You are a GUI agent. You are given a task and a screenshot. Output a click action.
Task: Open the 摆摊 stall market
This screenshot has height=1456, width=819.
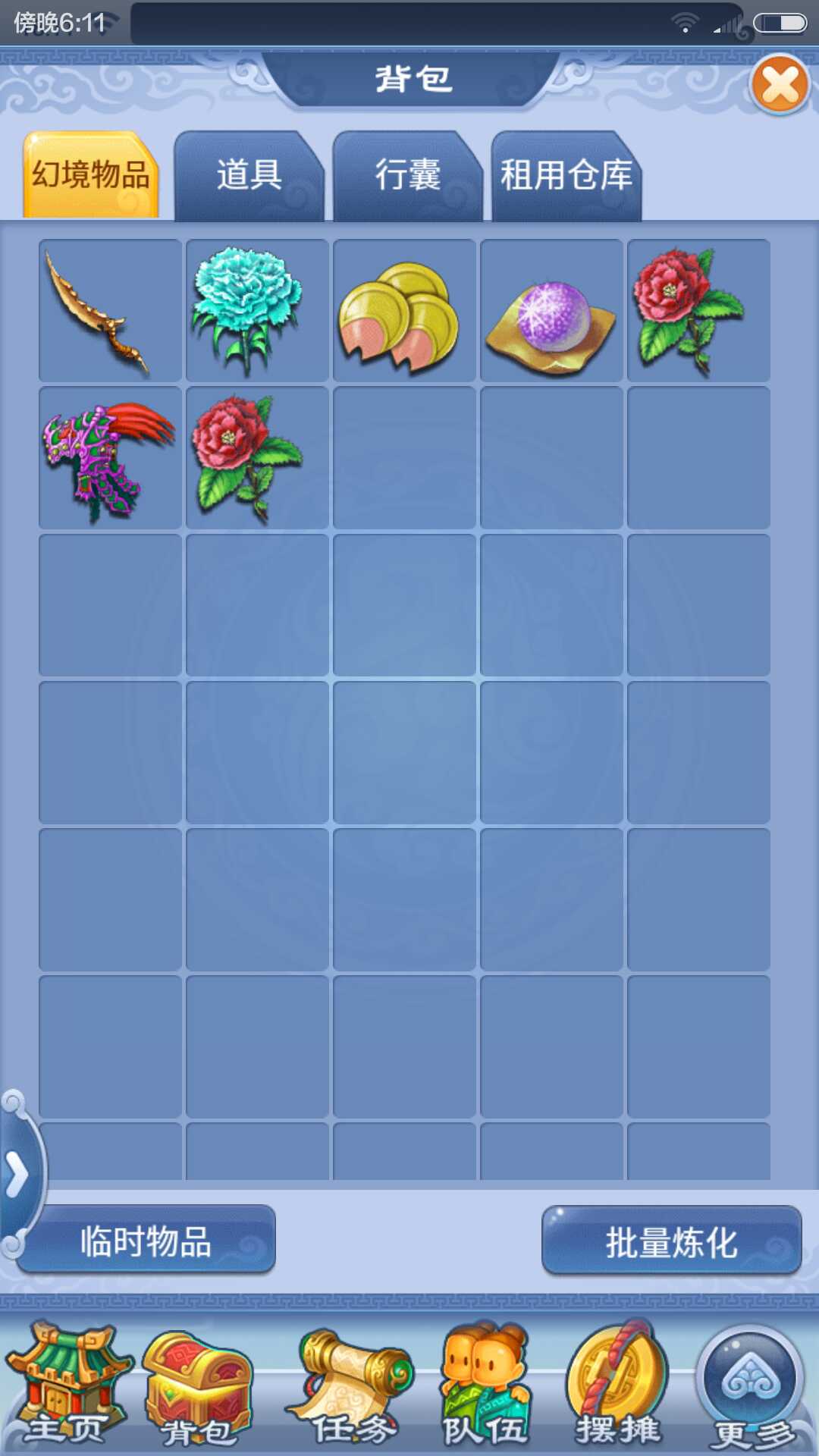(x=618, y=1386)
